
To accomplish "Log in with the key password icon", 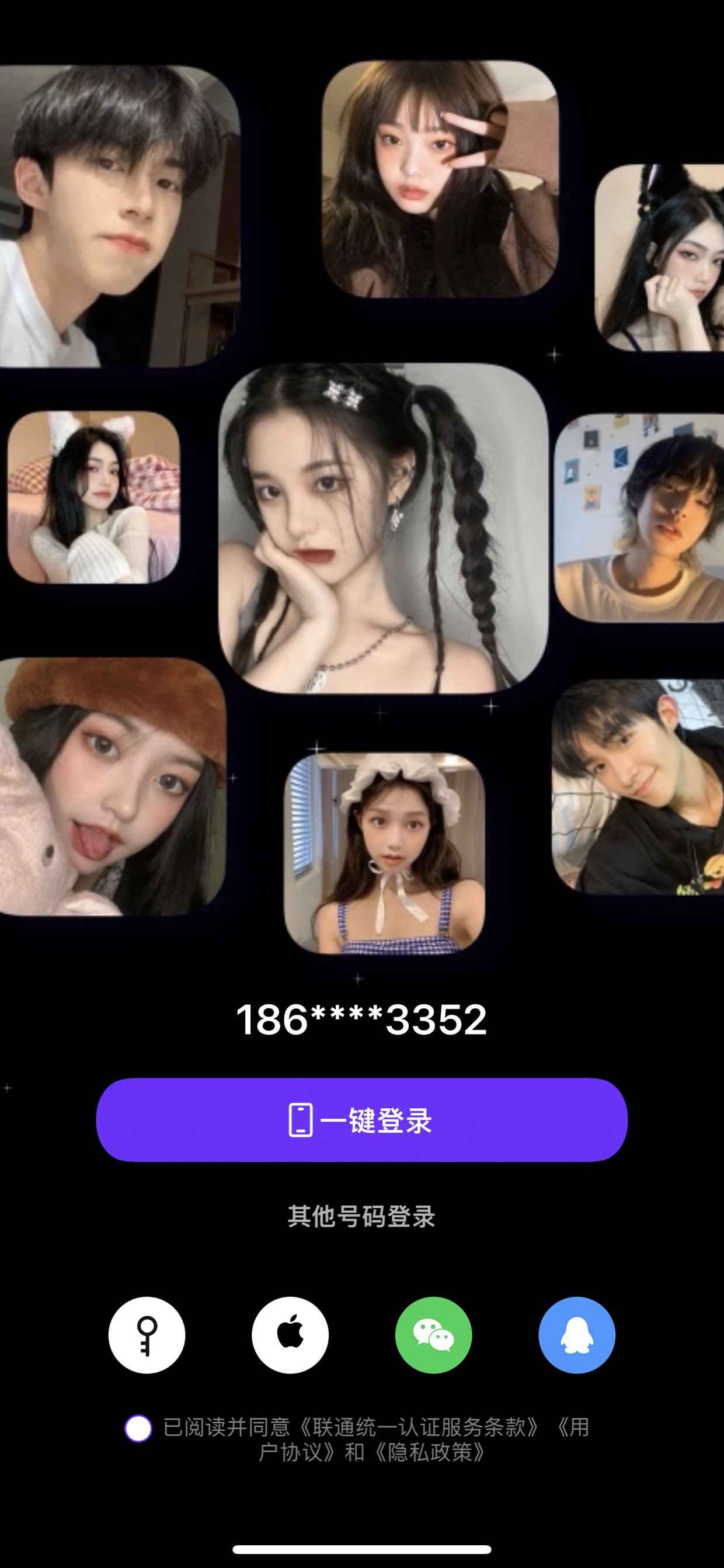I will coord(147,1335).
